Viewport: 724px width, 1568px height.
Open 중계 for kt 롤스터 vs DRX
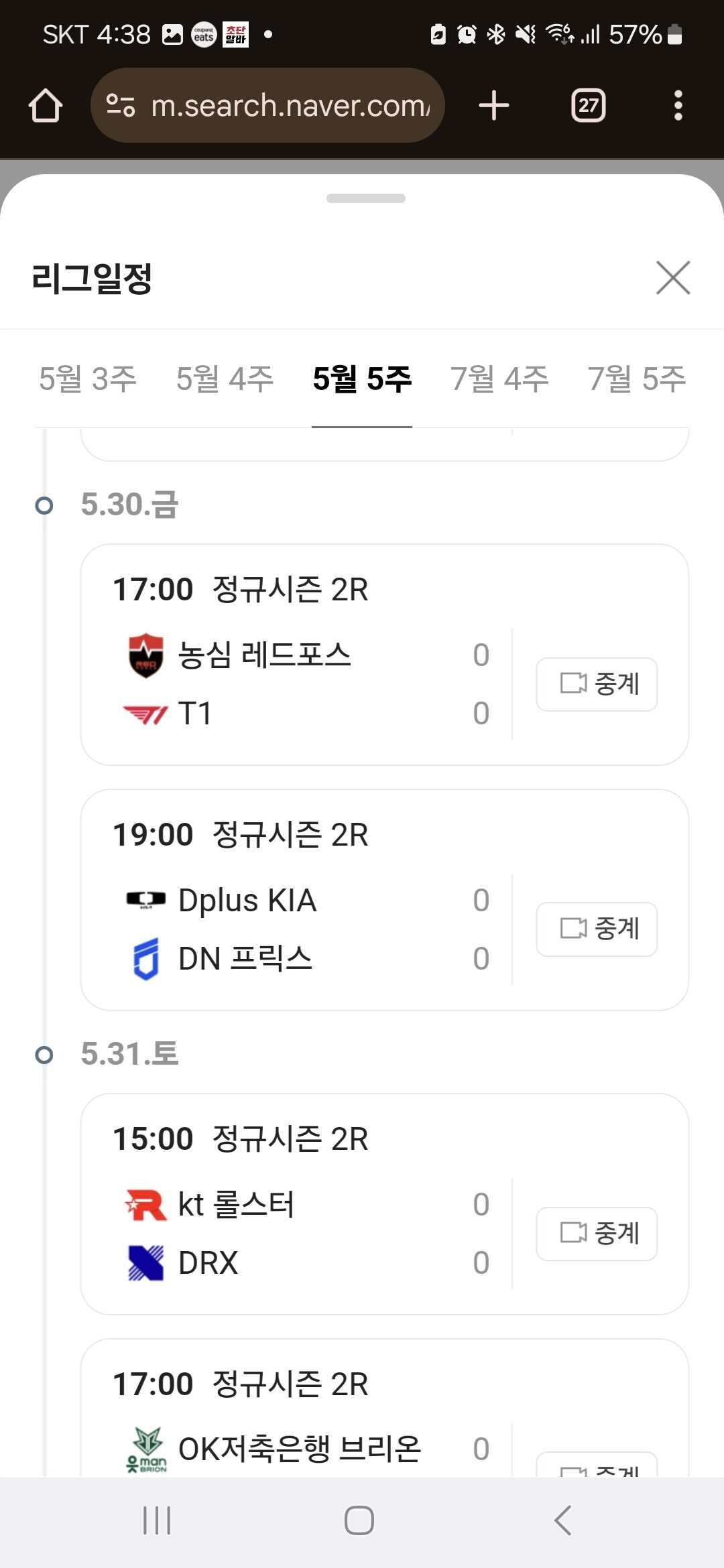click(x=597, y=1234)
